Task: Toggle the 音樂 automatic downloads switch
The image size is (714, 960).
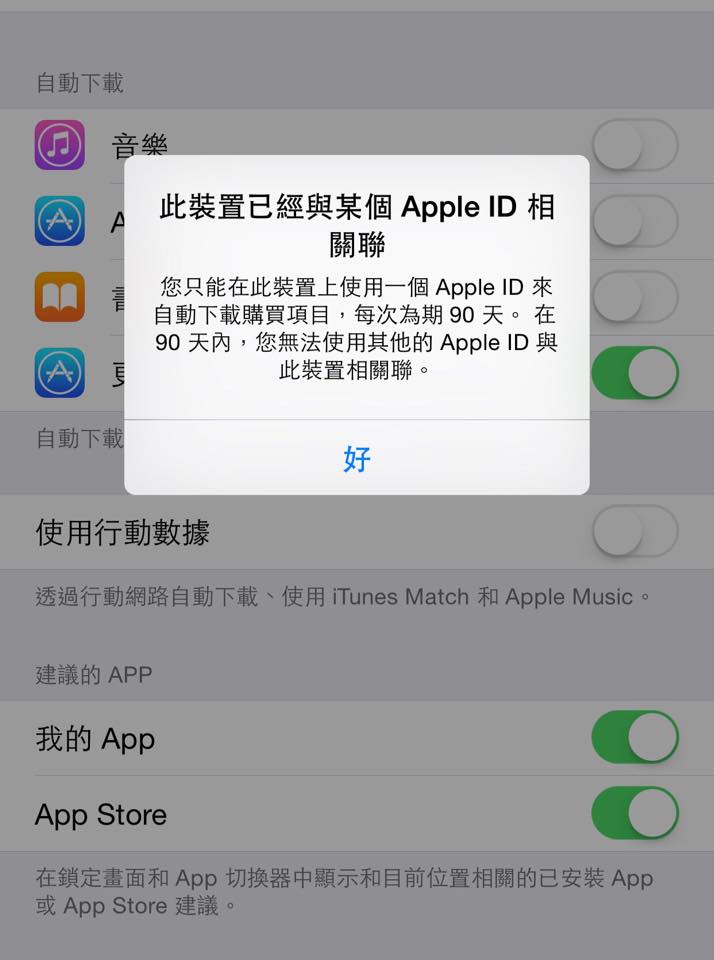Action: click(635, 146)
